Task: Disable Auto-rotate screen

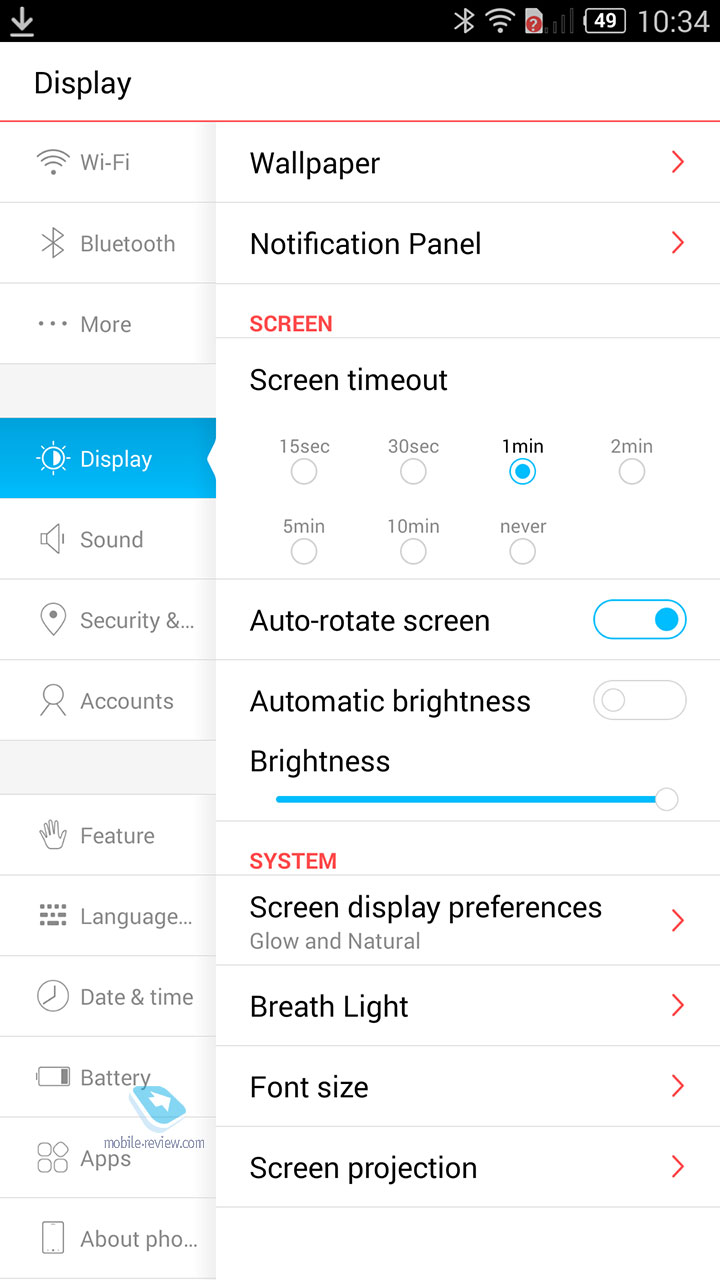Action: click(639, 620)
